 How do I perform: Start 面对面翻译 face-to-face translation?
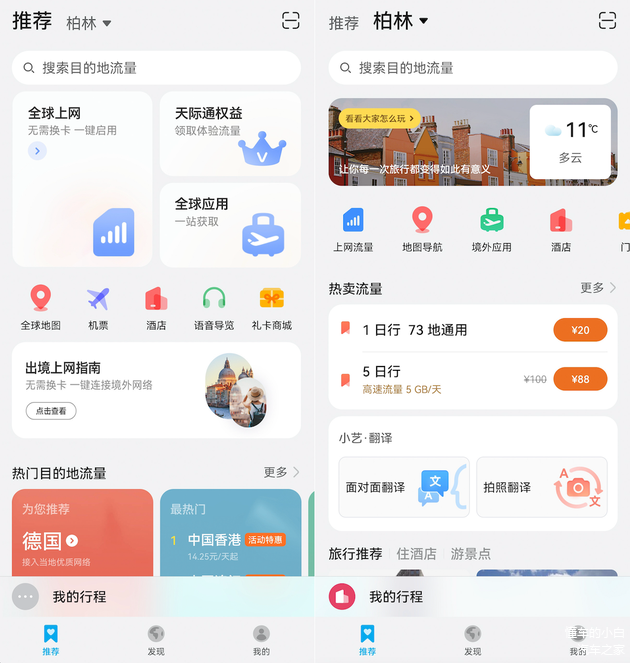pos(403,487)
